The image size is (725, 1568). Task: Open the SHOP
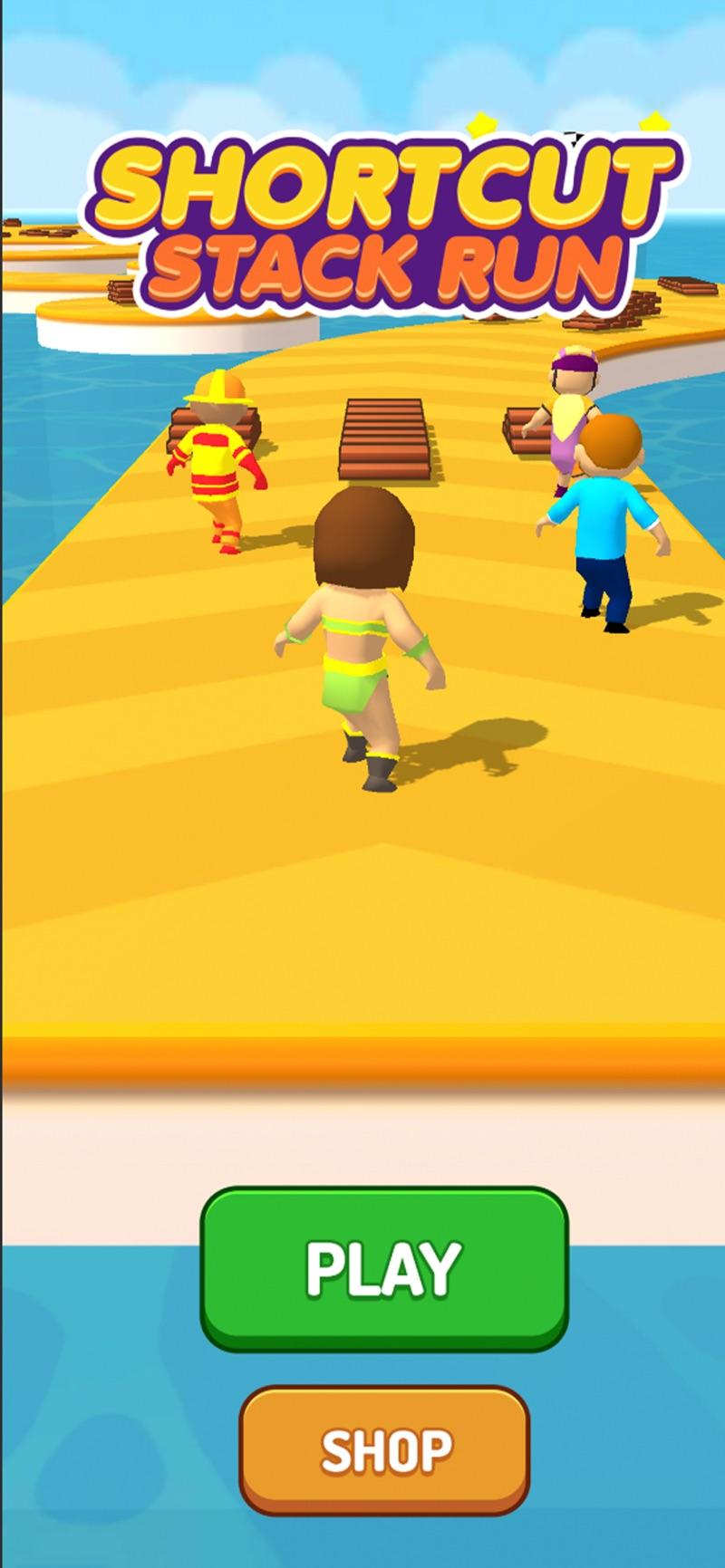[x=384, y=1451]
